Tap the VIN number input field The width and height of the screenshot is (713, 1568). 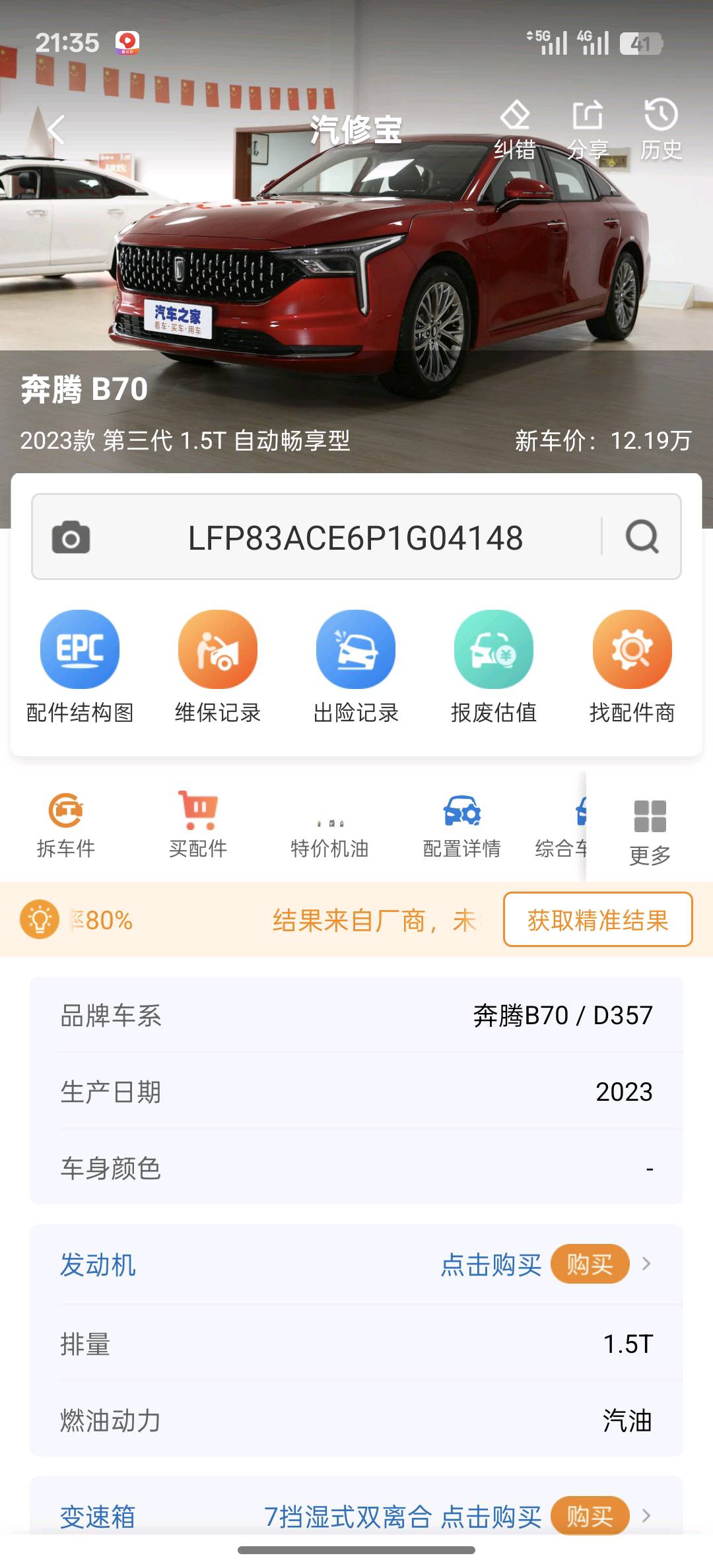pyautogui.click(x=355, y=538)
